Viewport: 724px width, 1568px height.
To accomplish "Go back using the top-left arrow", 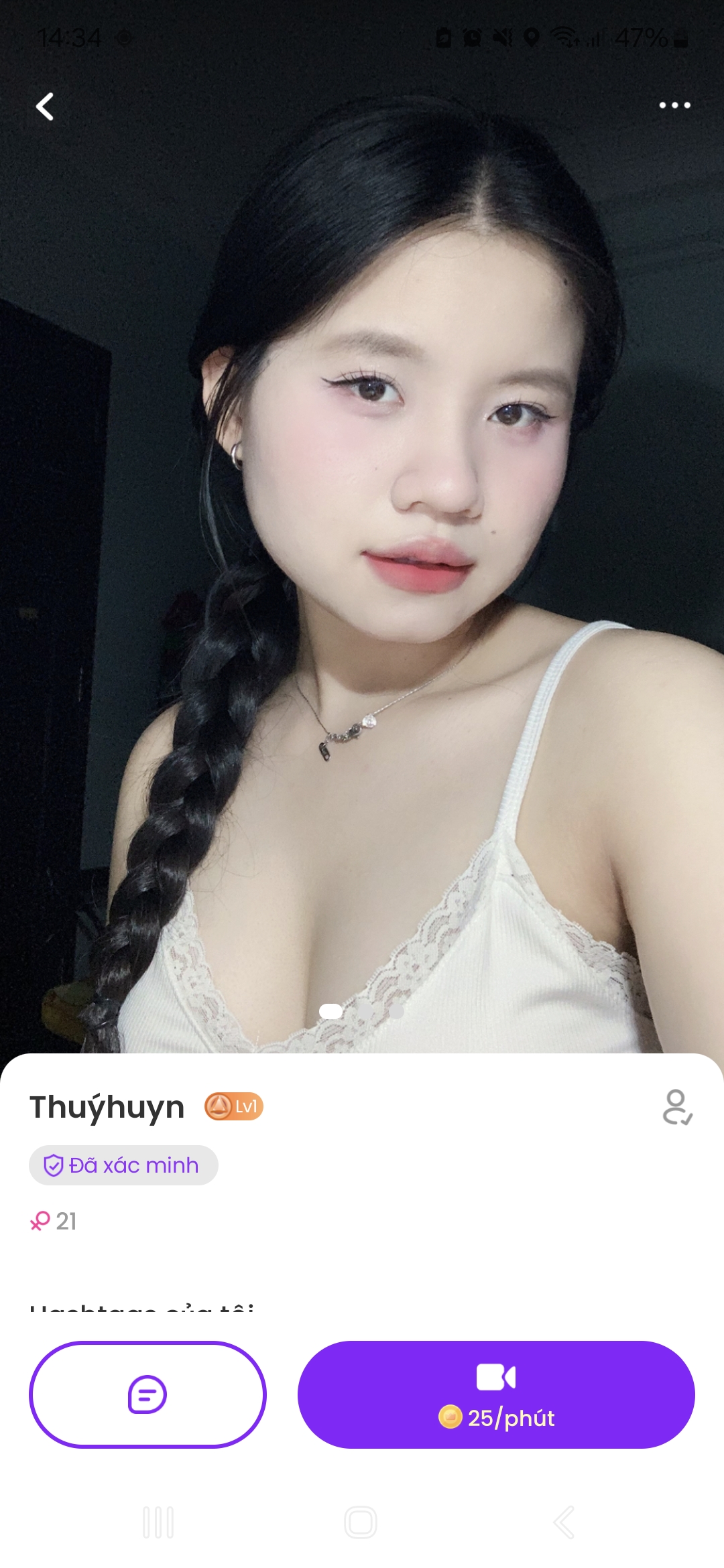I will [x=45, y=107].
